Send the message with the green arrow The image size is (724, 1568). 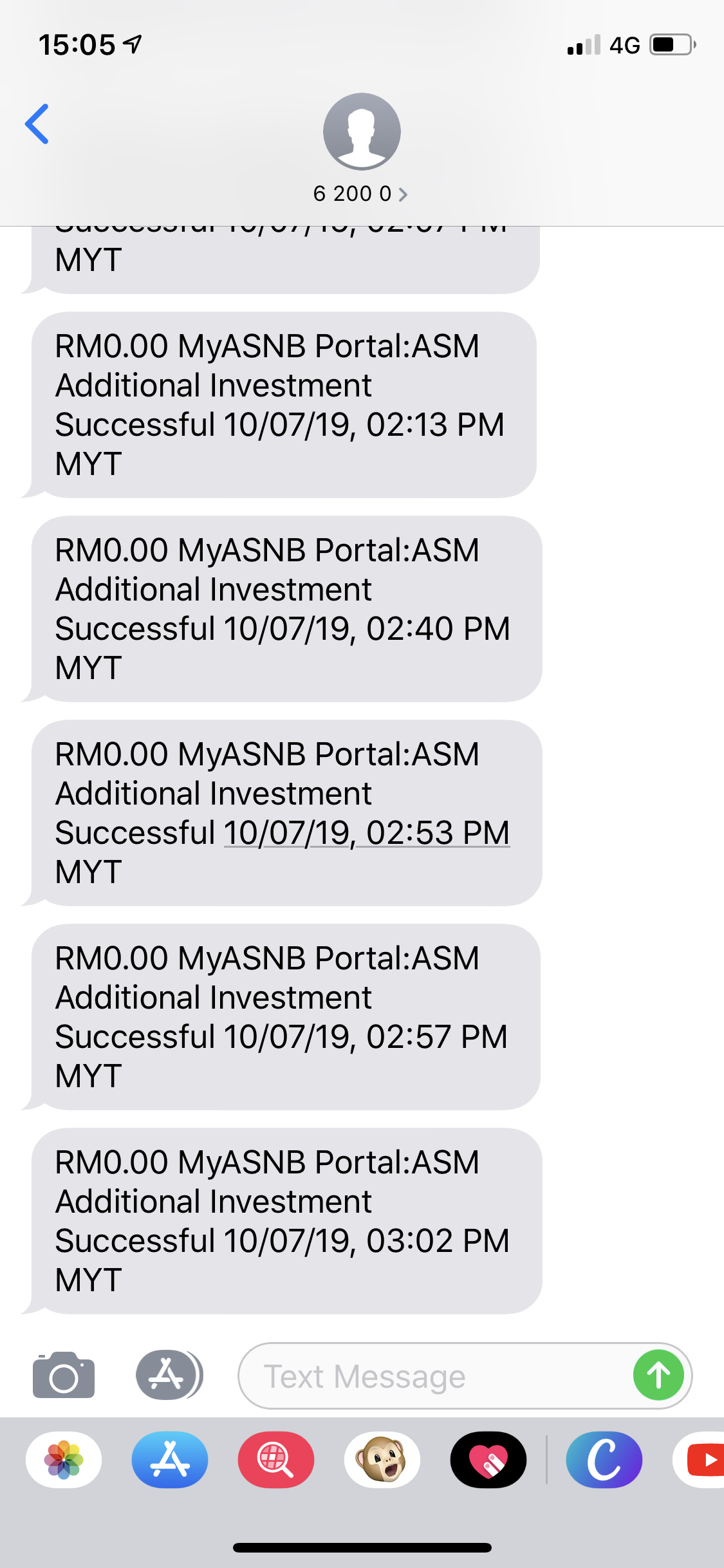tap(658, 1376)
